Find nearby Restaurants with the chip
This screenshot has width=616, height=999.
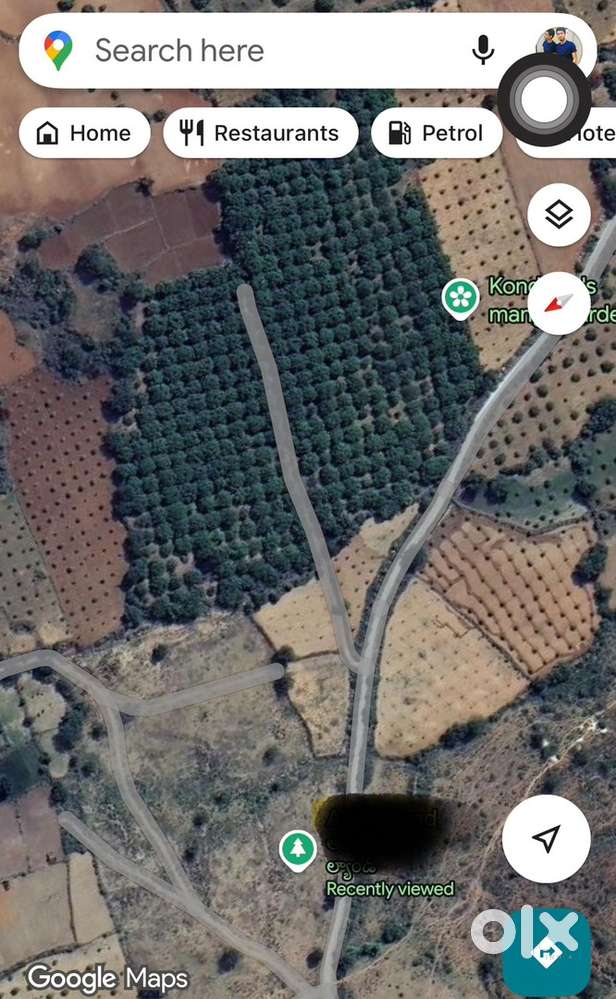[x=260, y=133]
